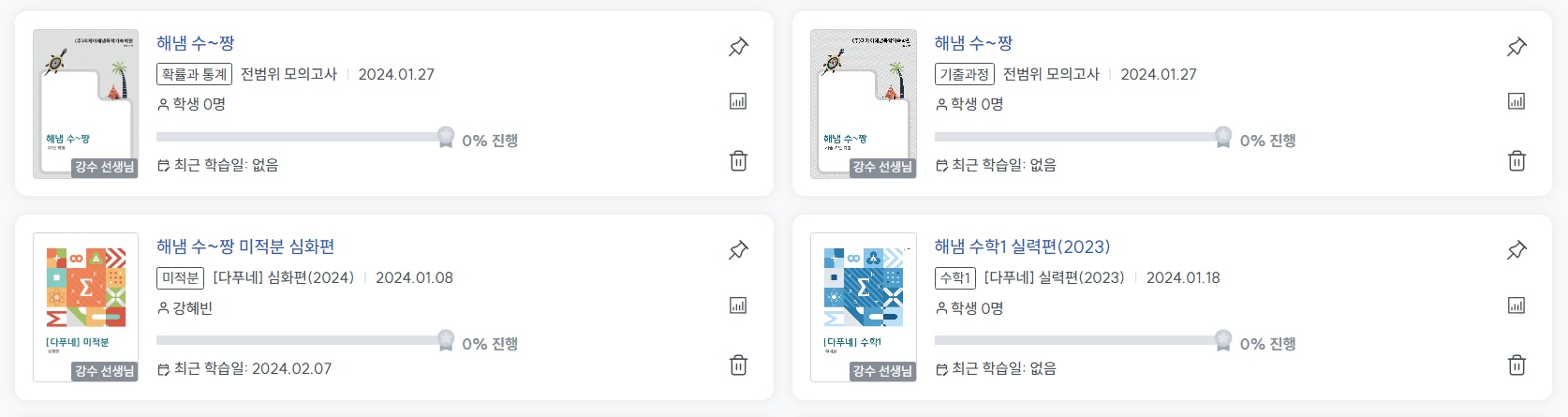The height and width of the screenshot is (417, 1568).
Task: Delete 해냄 수~짱 미적분 심화편
Action: point(738,365)
